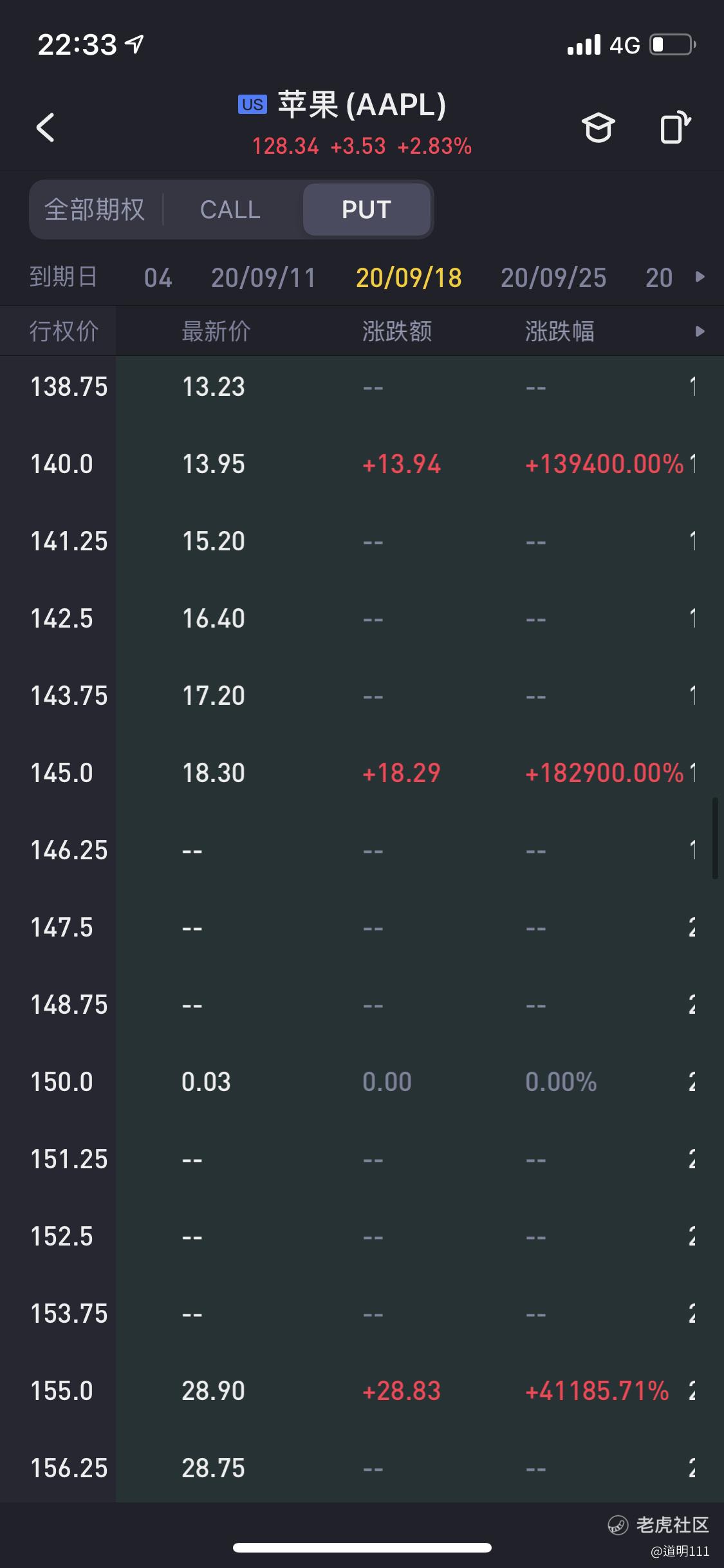The width and height of the screenshot is (724, 1568).
Task: Open the 150.0 strike put option
Action: coord(362,1082)
